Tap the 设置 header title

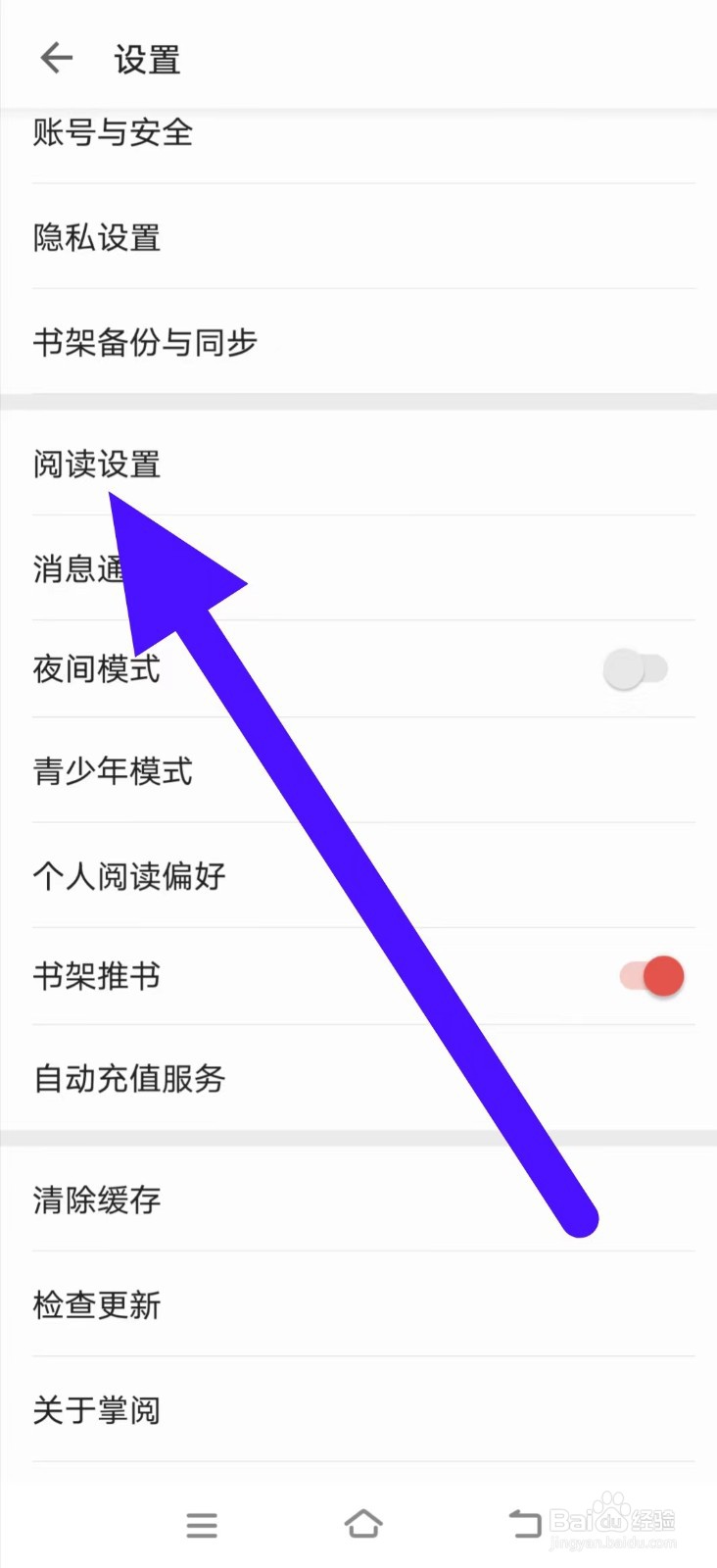click(146, 61)
